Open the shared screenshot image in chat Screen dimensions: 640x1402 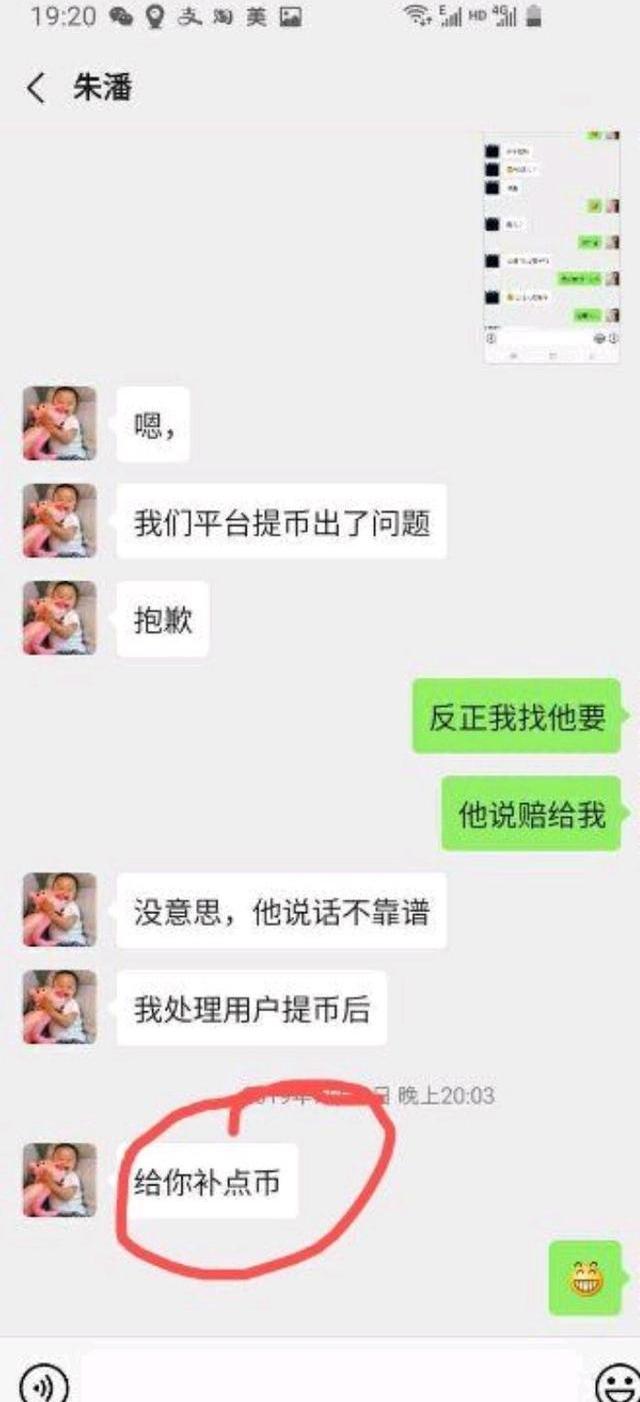point(552,246)
